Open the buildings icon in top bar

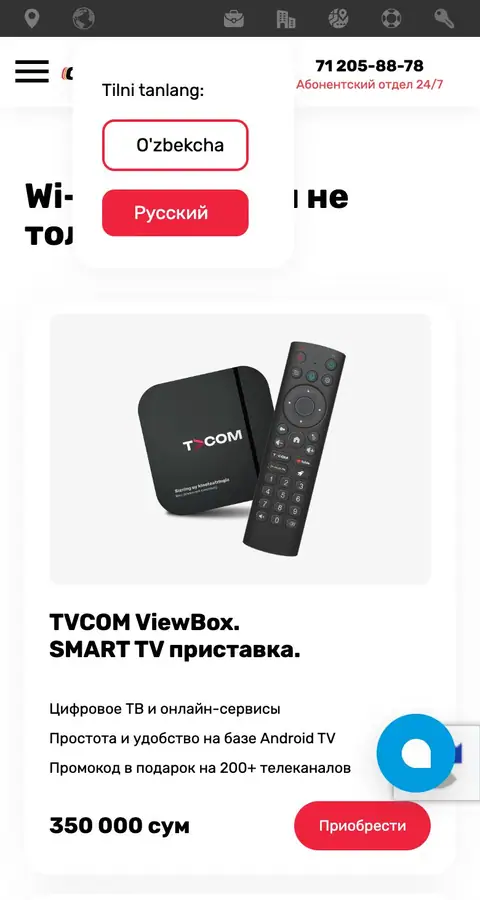pos(286,19)
